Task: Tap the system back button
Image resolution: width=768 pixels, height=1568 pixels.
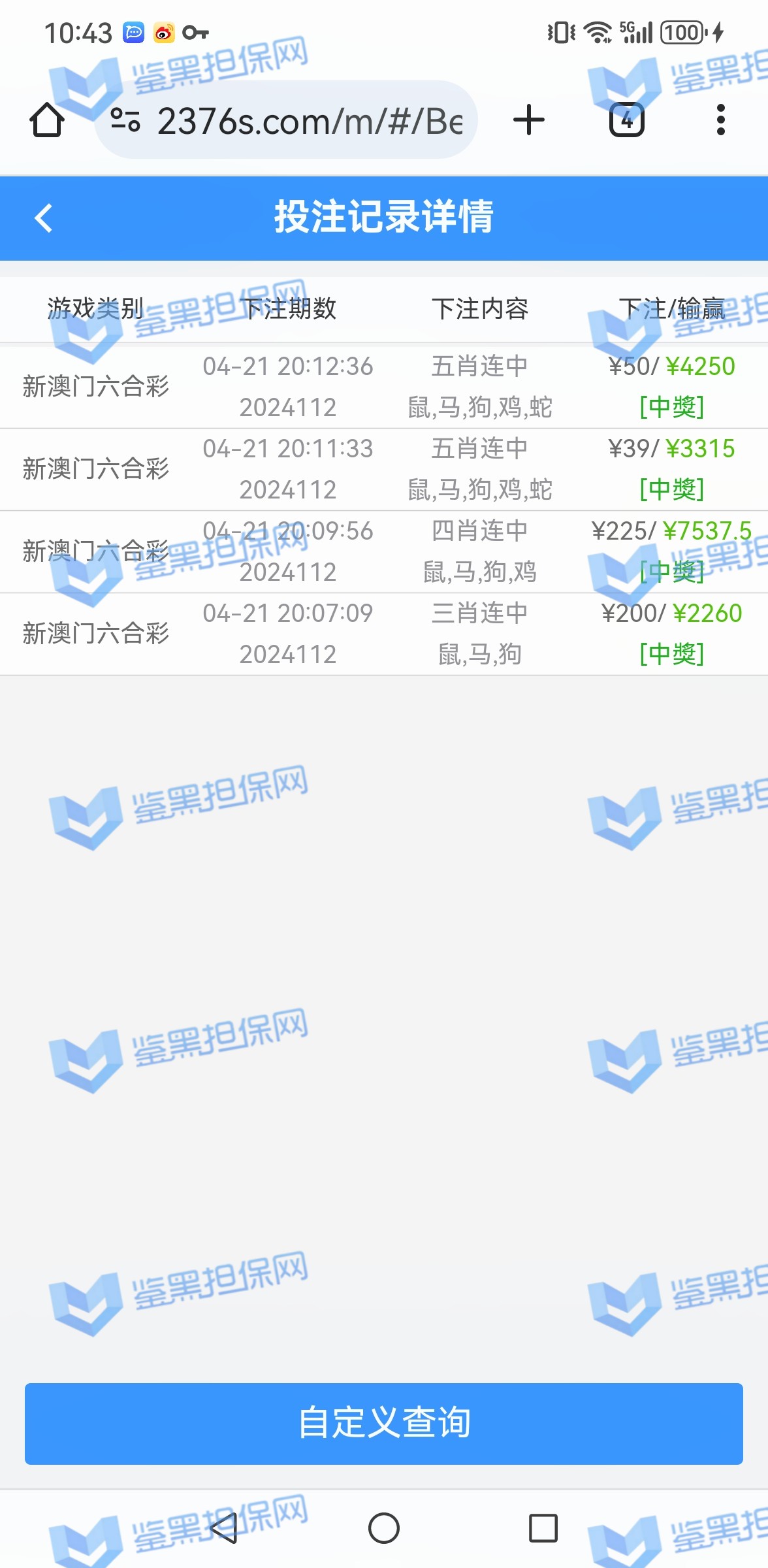Action: pyautogui.click(x=224, y=1528)
